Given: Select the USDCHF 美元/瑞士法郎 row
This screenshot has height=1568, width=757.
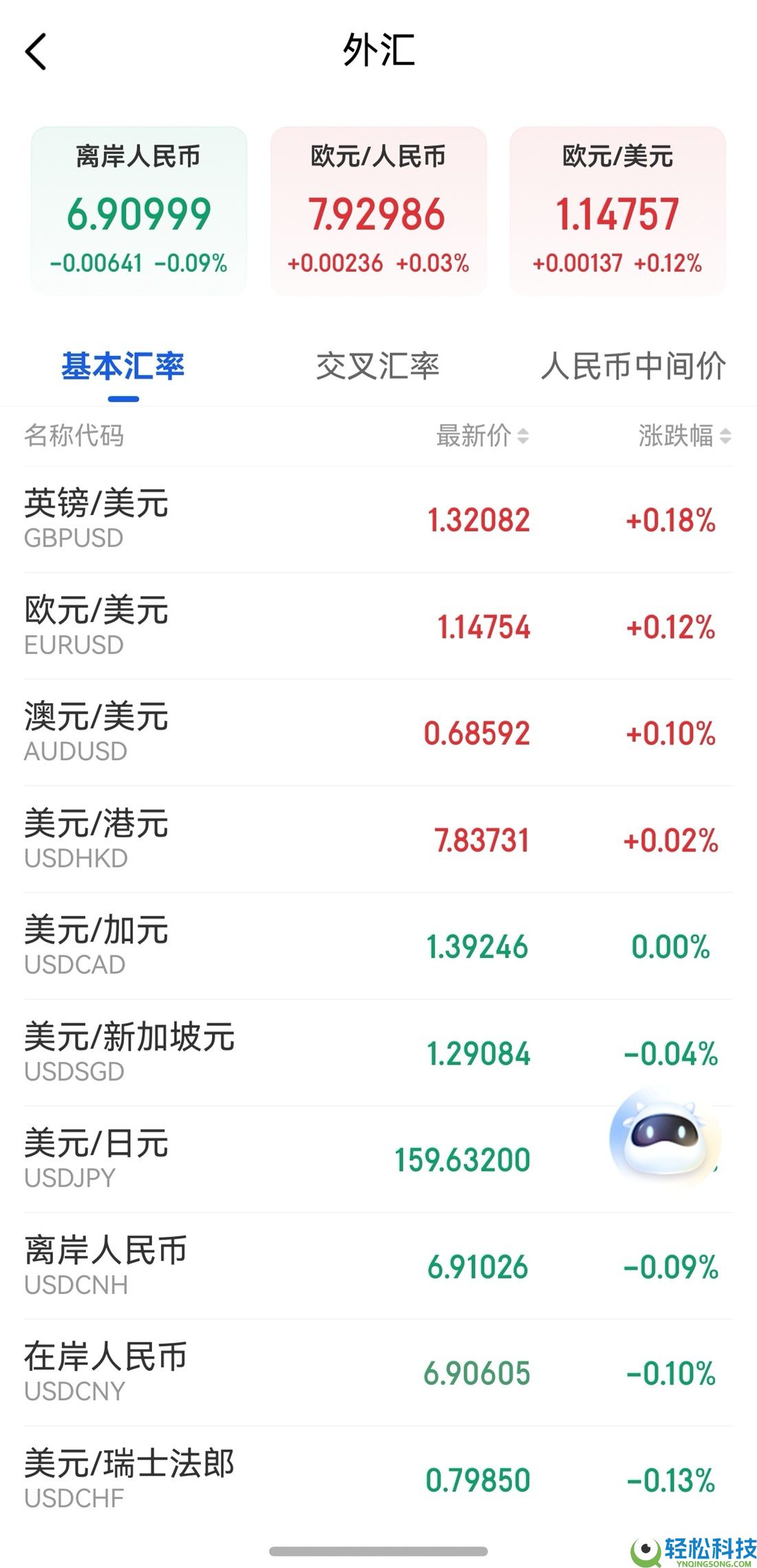Looking at the screenshot, I should coord(275,1477).
